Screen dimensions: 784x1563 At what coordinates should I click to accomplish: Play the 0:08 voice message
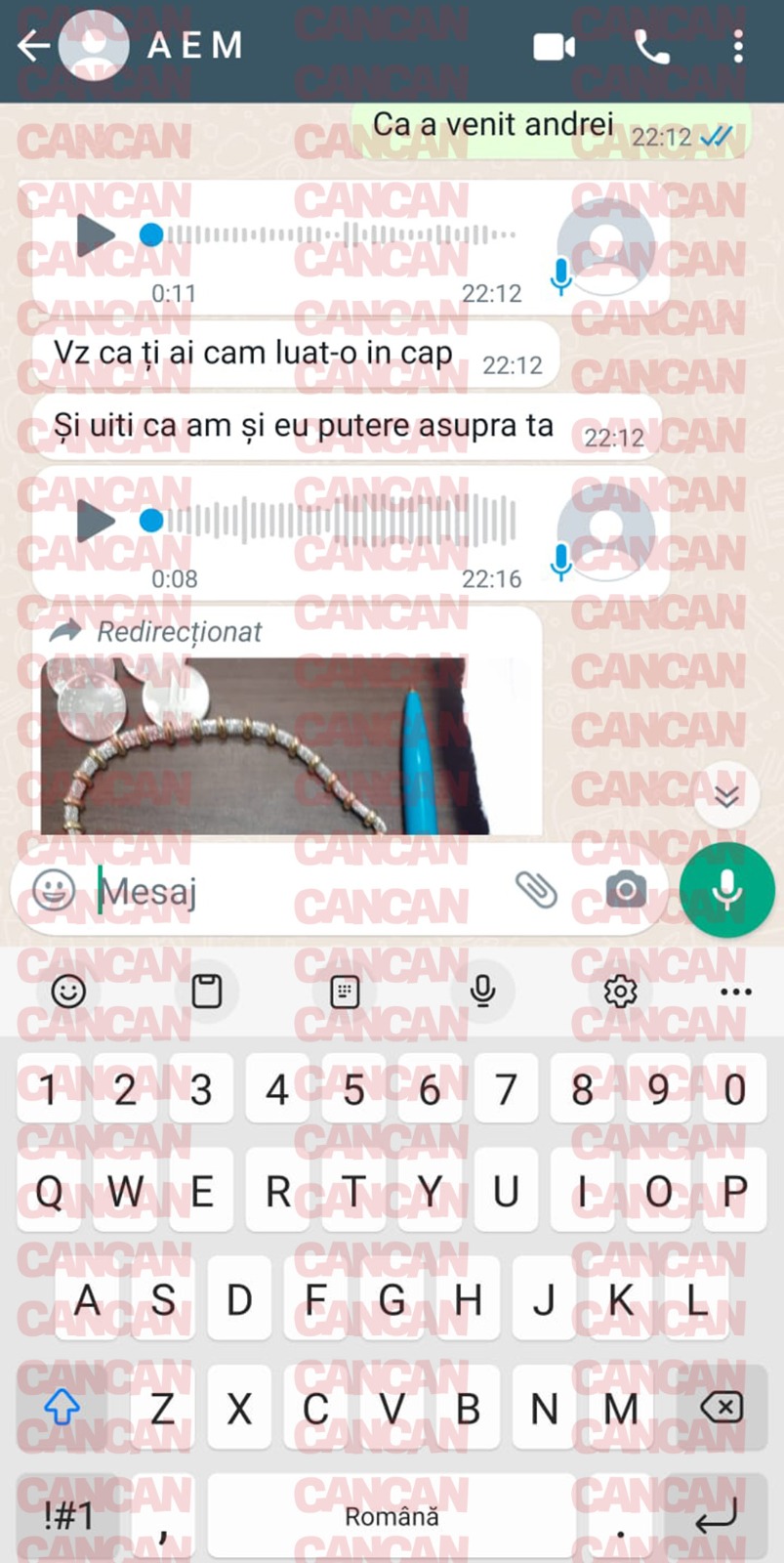click(96, 521)
